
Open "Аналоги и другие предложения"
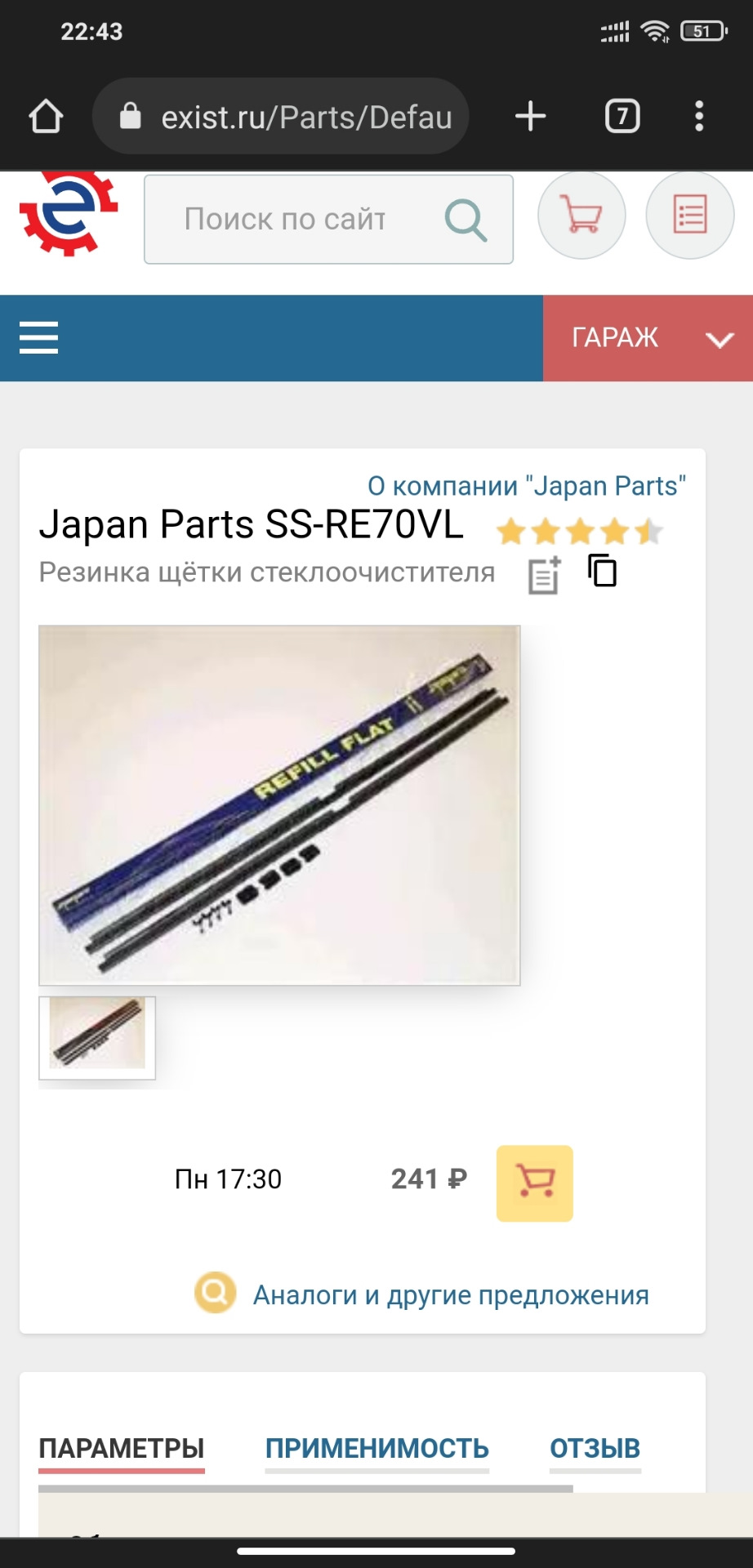click(x=450, y=1294)
